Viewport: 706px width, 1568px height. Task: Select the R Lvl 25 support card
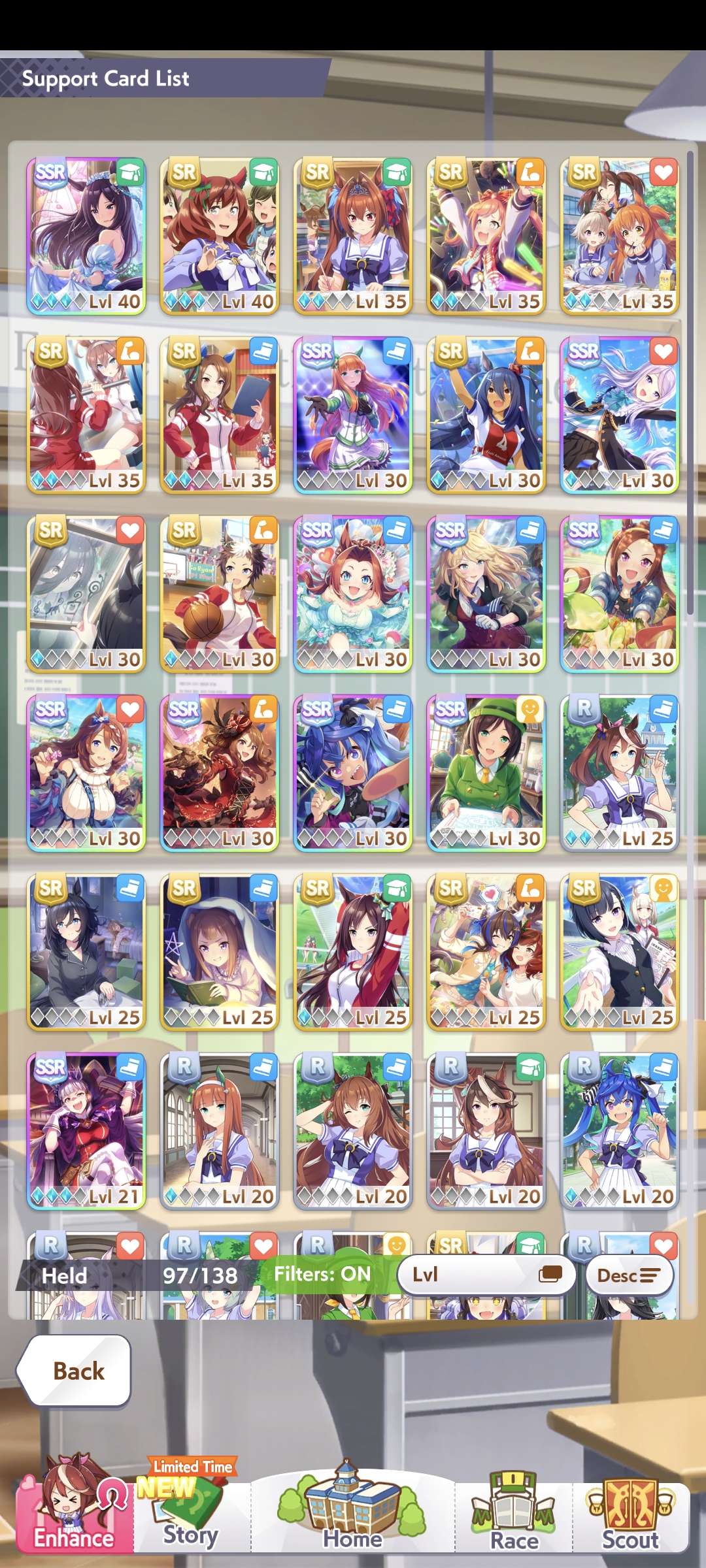[620, 773]
